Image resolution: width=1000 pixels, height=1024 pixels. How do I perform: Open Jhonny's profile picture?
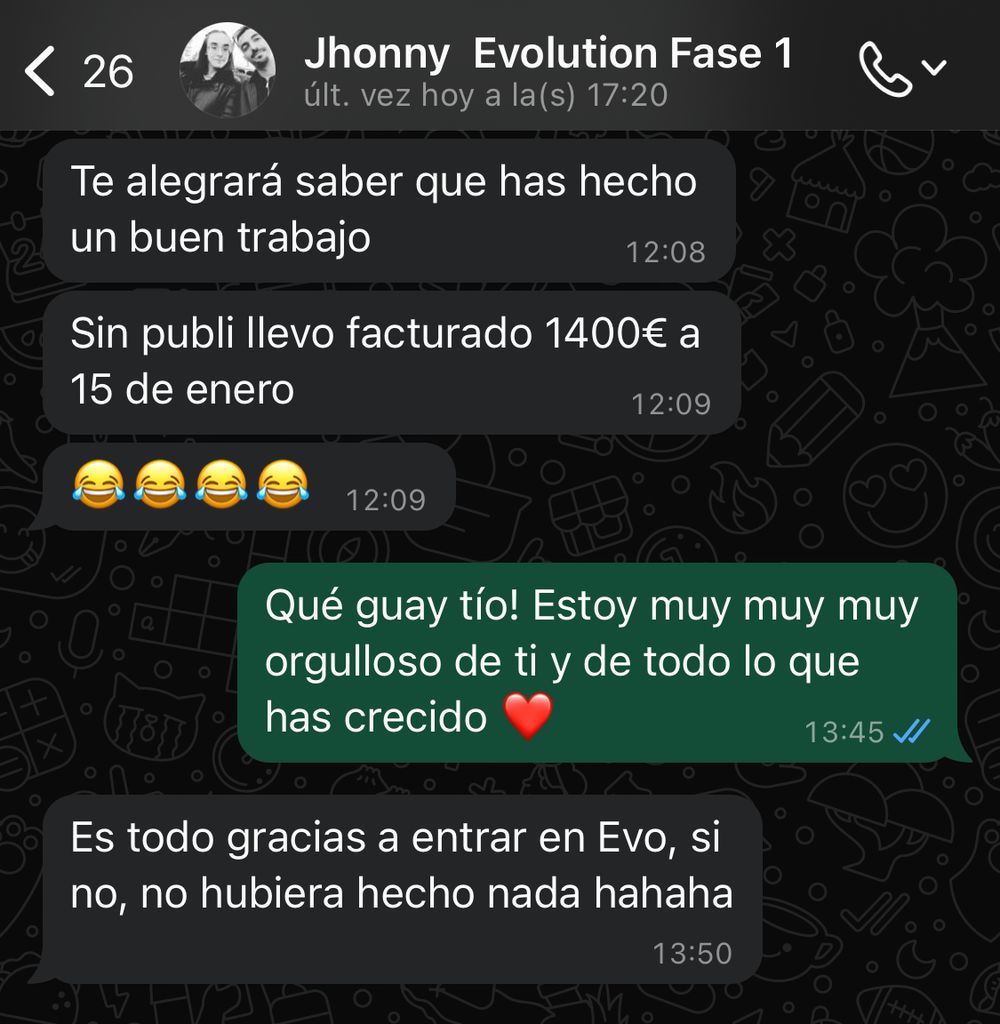228,70
